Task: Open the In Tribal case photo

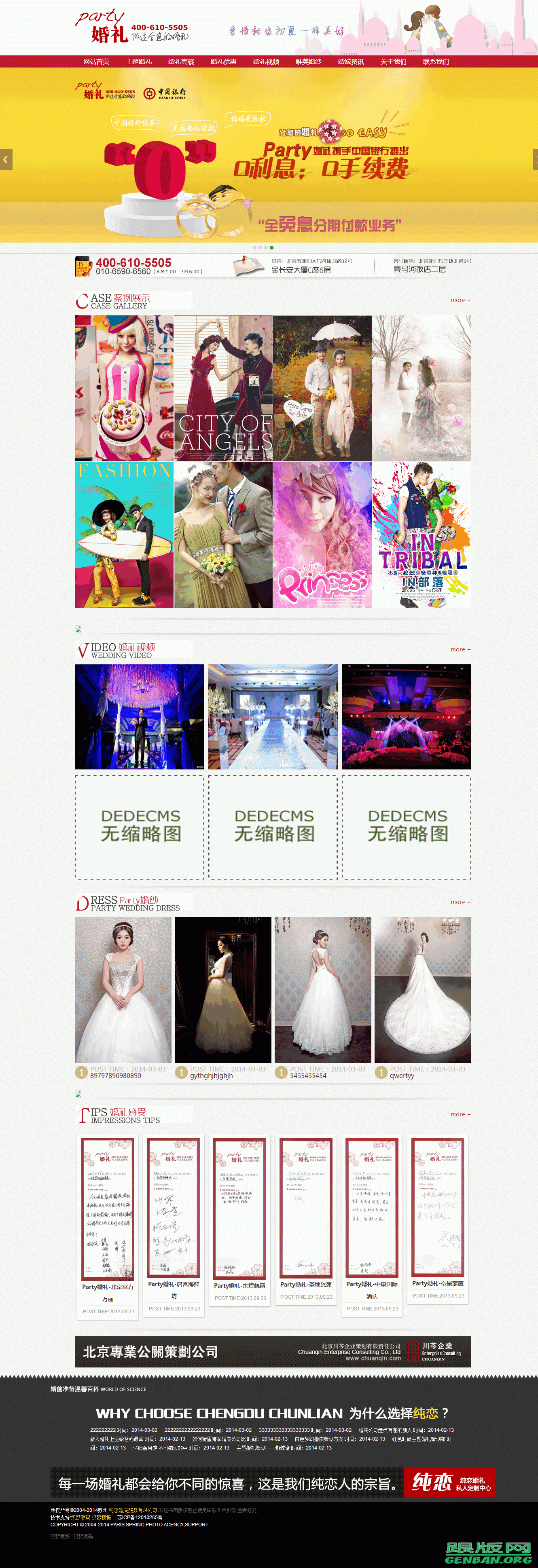Action: pos(421,534)
